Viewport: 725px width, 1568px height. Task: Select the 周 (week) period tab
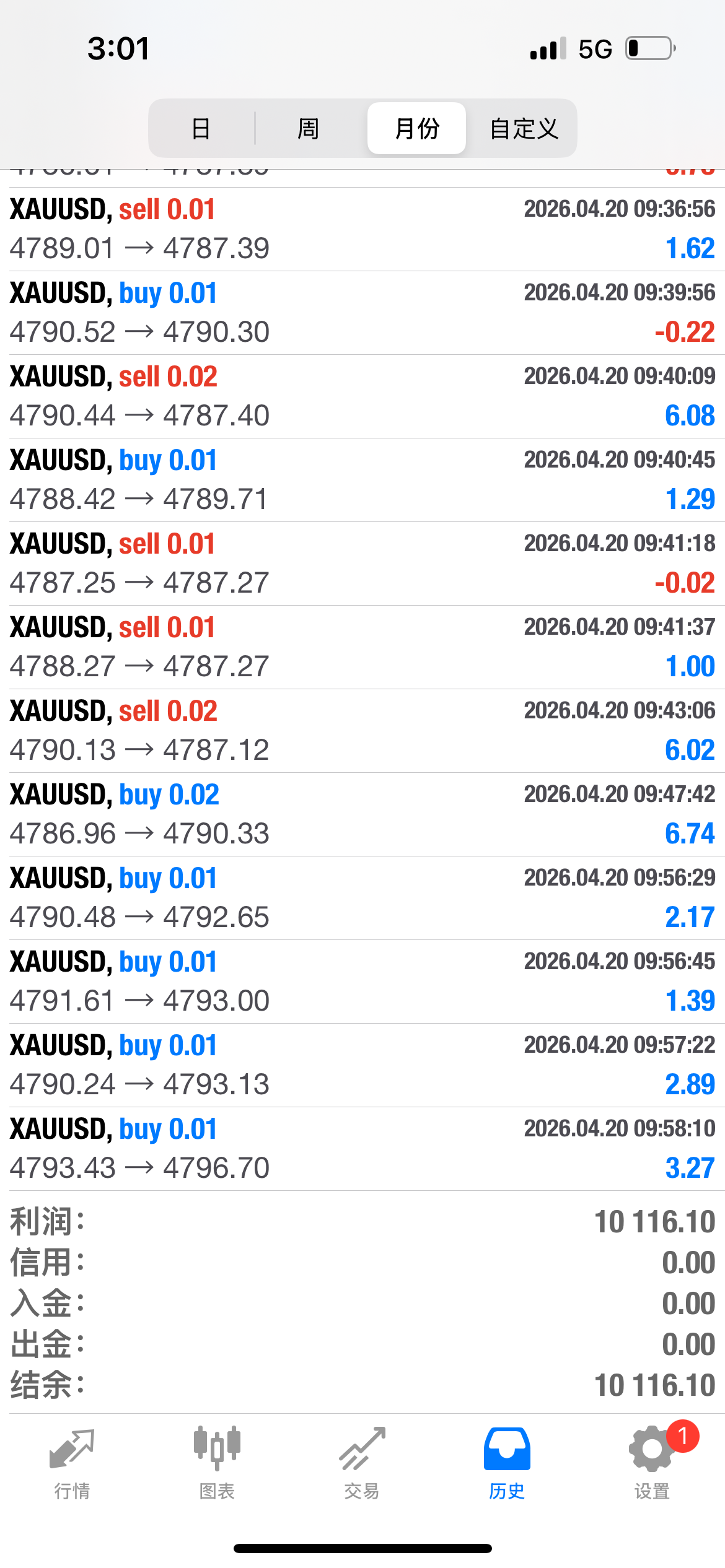click(x=308, y=129)
